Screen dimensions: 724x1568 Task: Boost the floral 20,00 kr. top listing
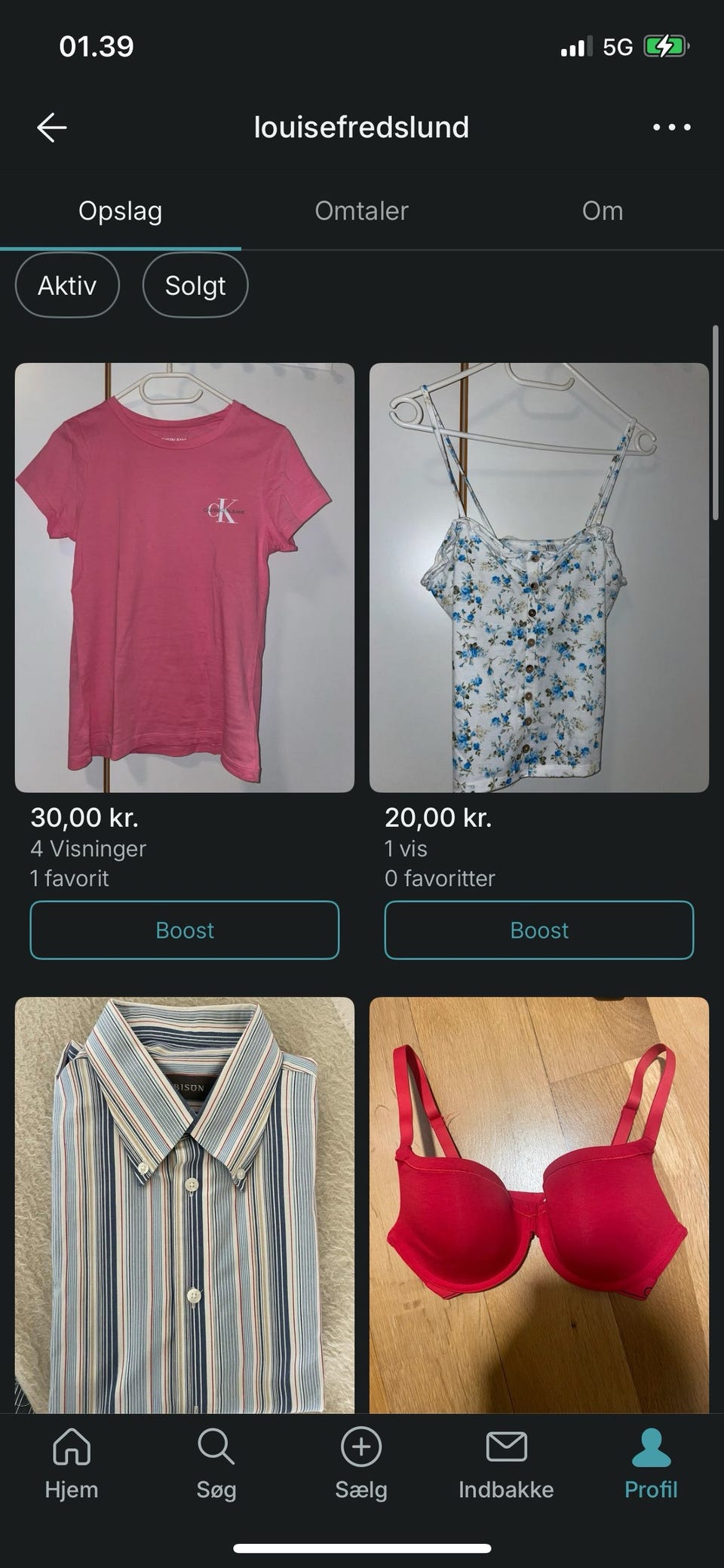pos(538,930)
